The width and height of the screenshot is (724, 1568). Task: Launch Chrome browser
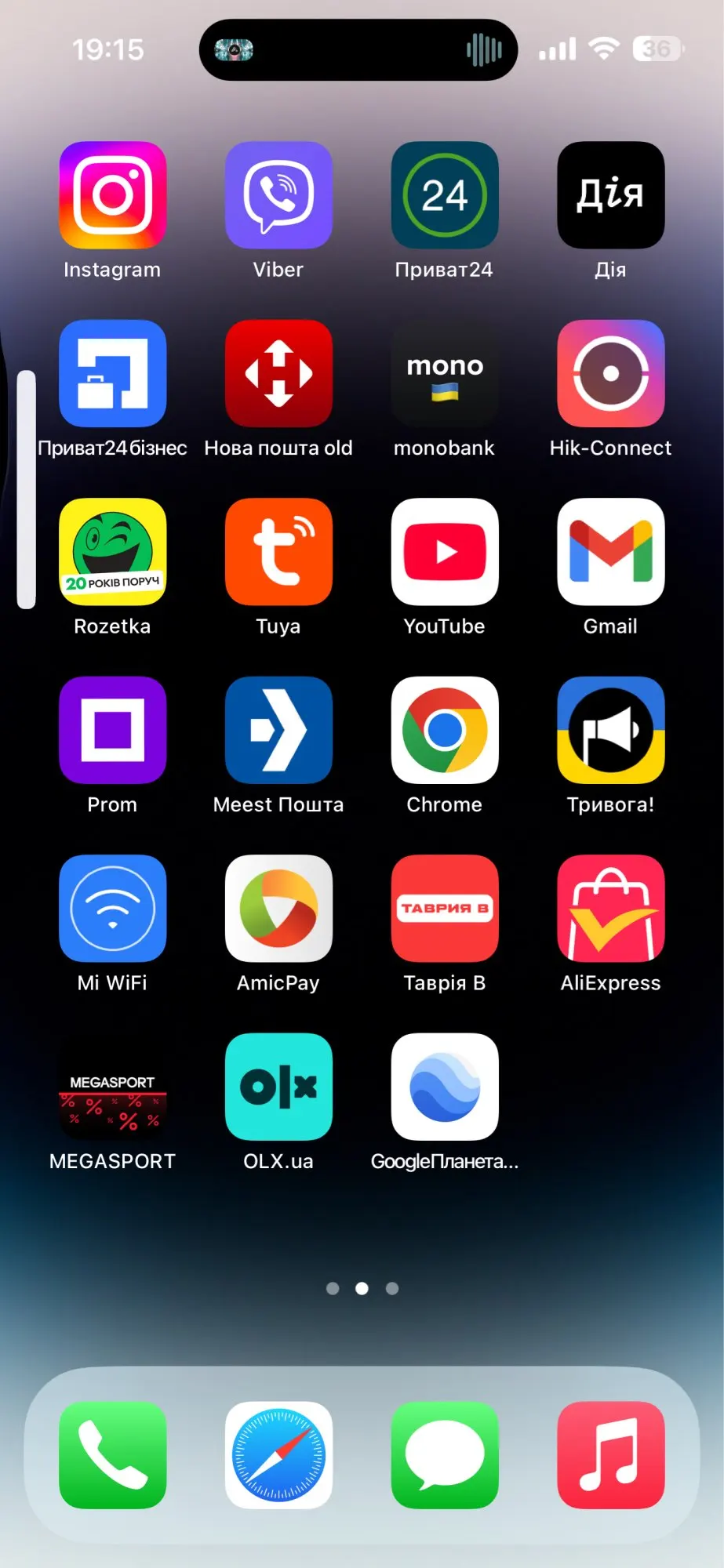tap(445, 730)
